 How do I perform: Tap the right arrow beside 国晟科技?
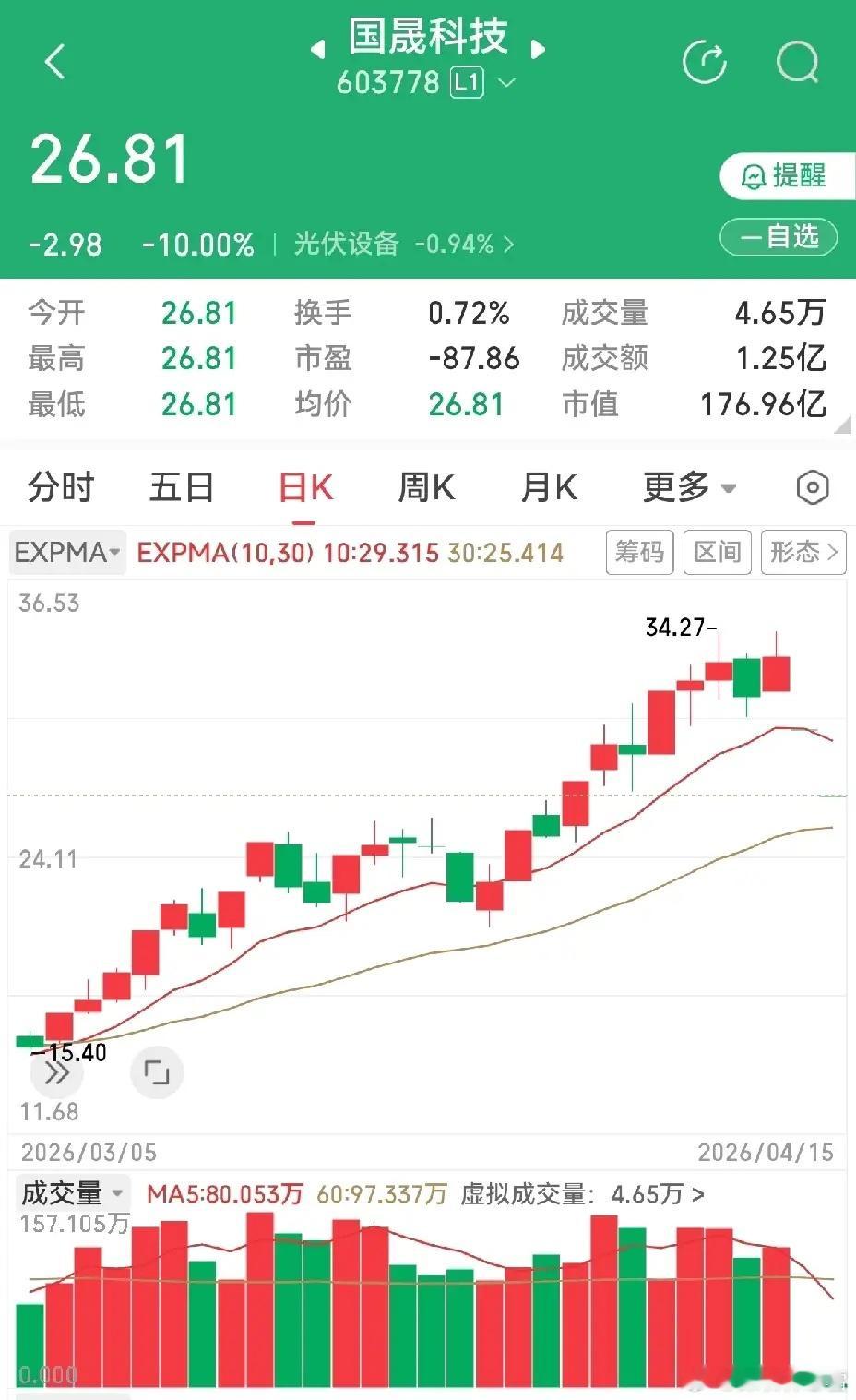(x=538, y=51)
